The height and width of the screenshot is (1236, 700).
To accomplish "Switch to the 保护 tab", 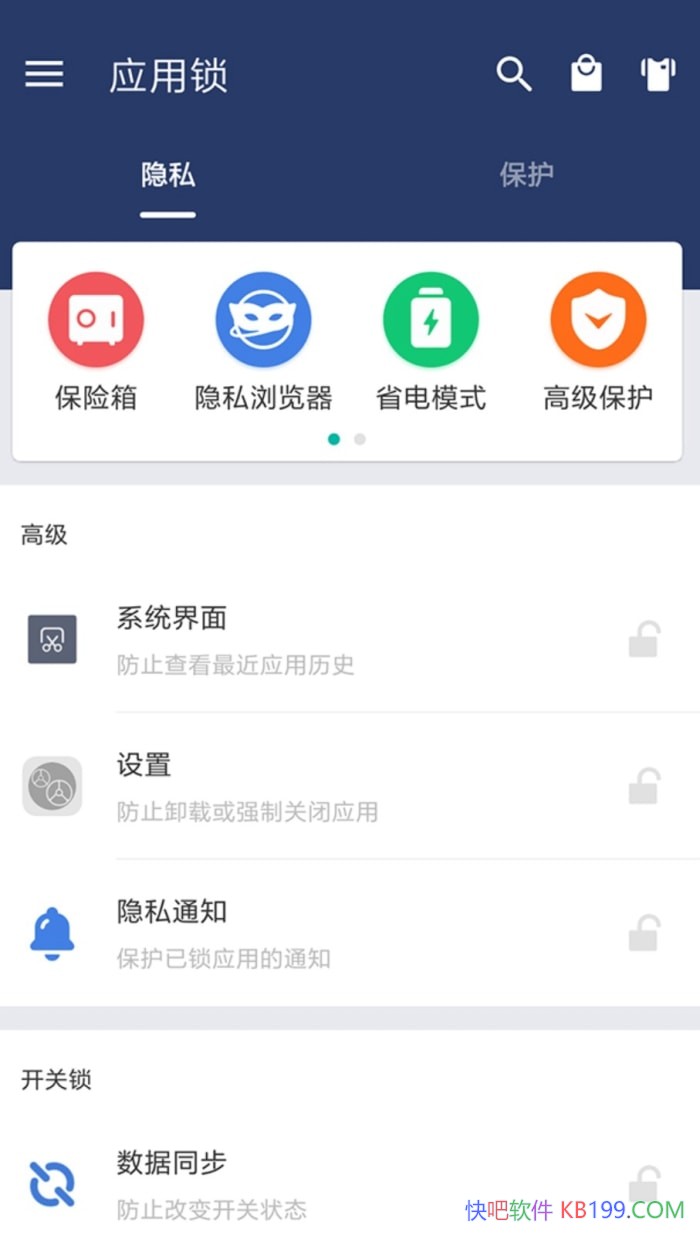I will click(526, 175).
